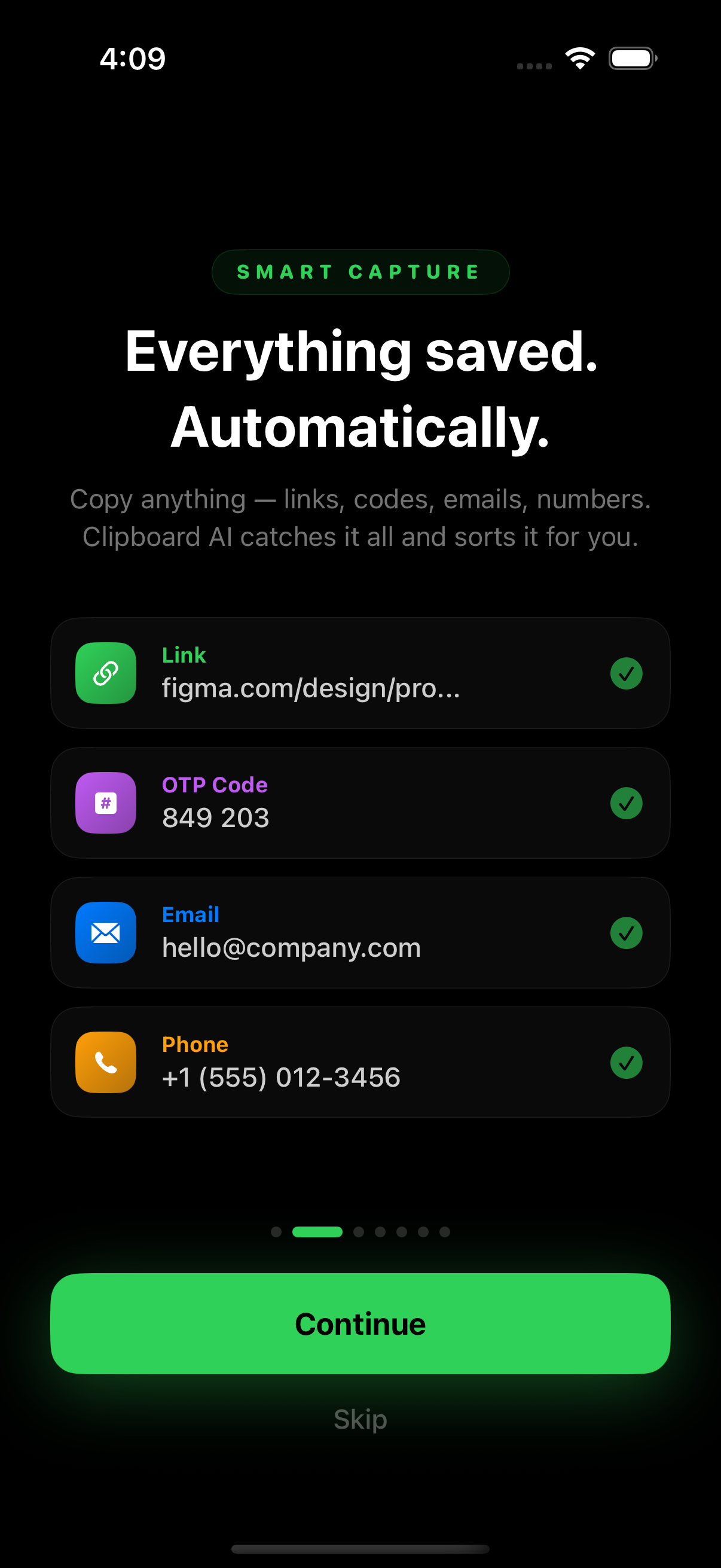Jump to the first onboarding page dot
Image resolution: width=721 pixels, height=1568 pixels.
[x=276, y=1231]
